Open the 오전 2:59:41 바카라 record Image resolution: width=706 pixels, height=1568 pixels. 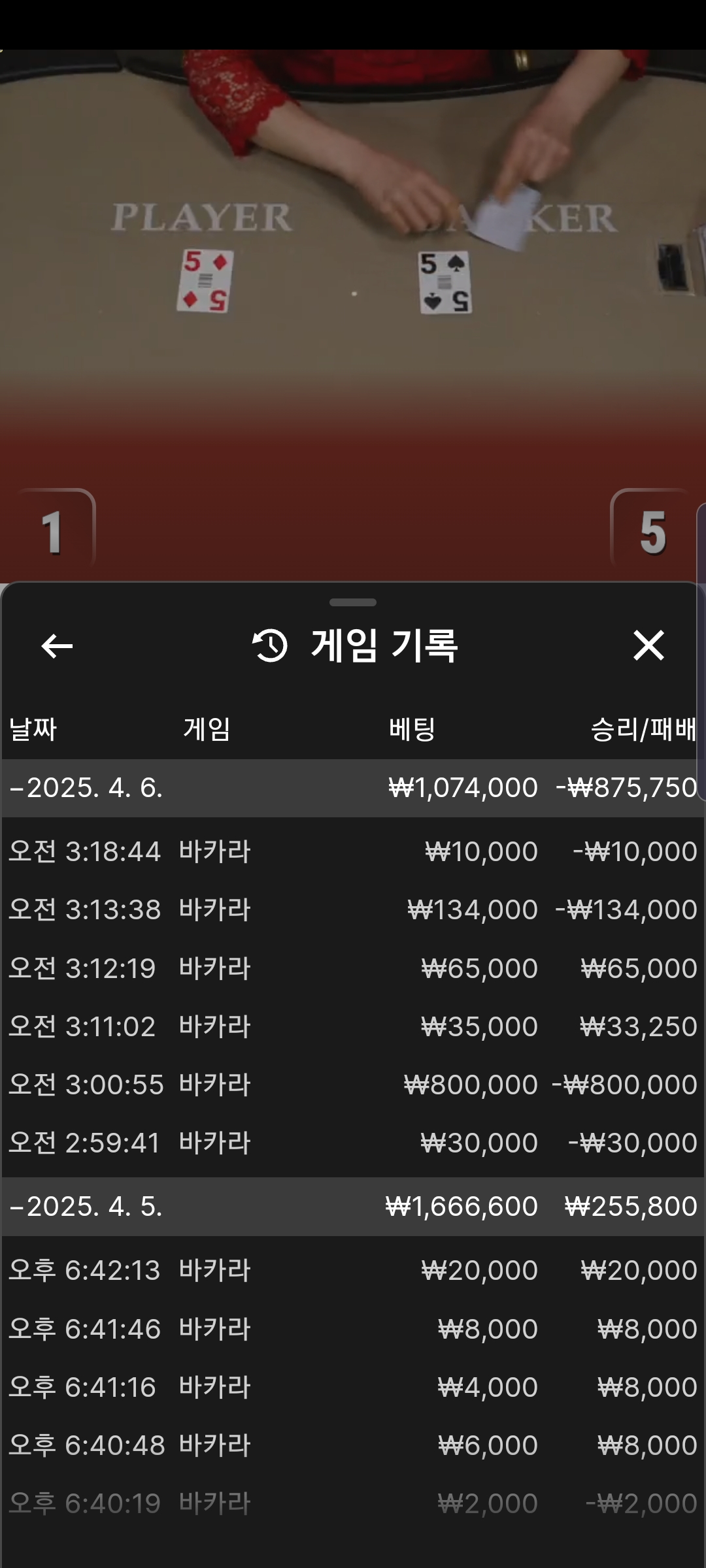(353, 1143)
